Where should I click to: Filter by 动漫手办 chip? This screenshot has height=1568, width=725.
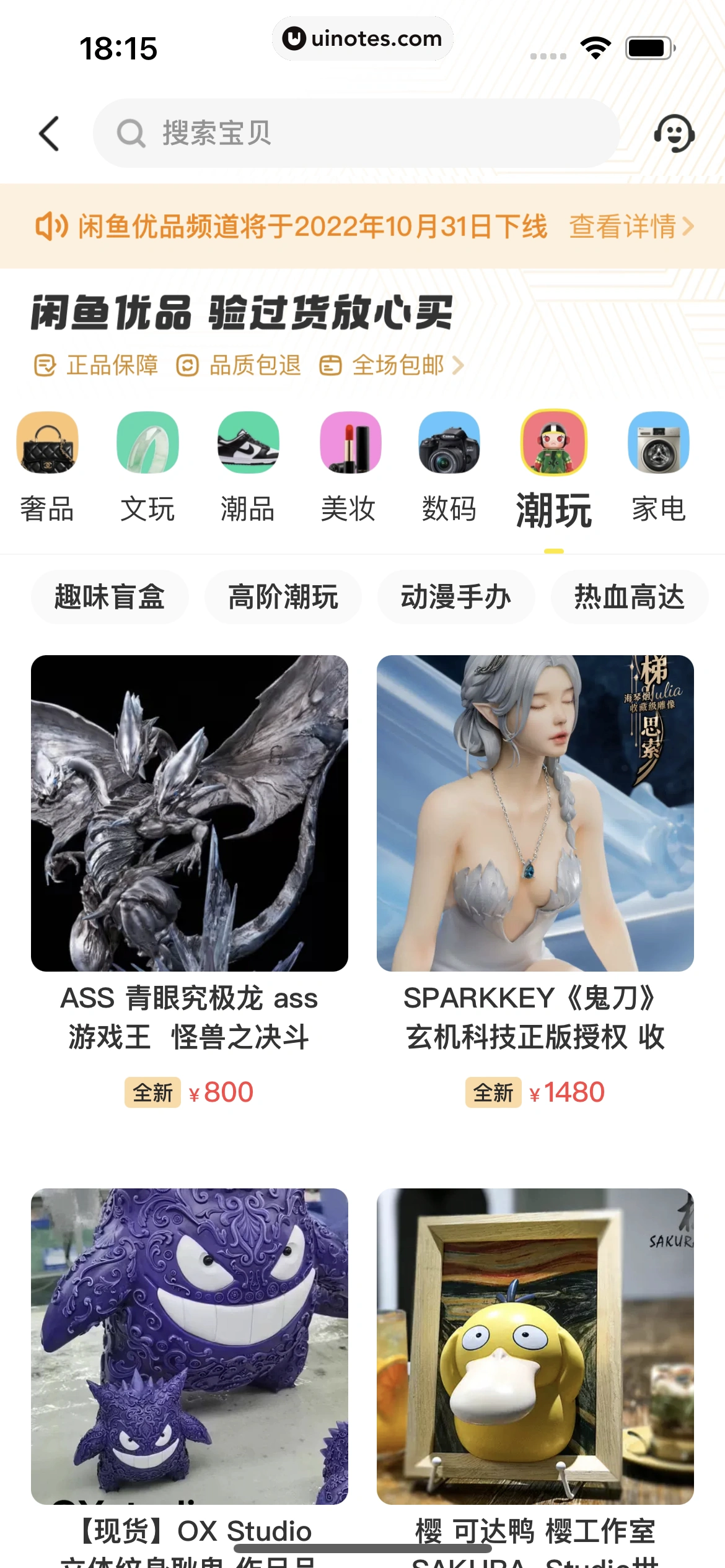click(456, 597)
